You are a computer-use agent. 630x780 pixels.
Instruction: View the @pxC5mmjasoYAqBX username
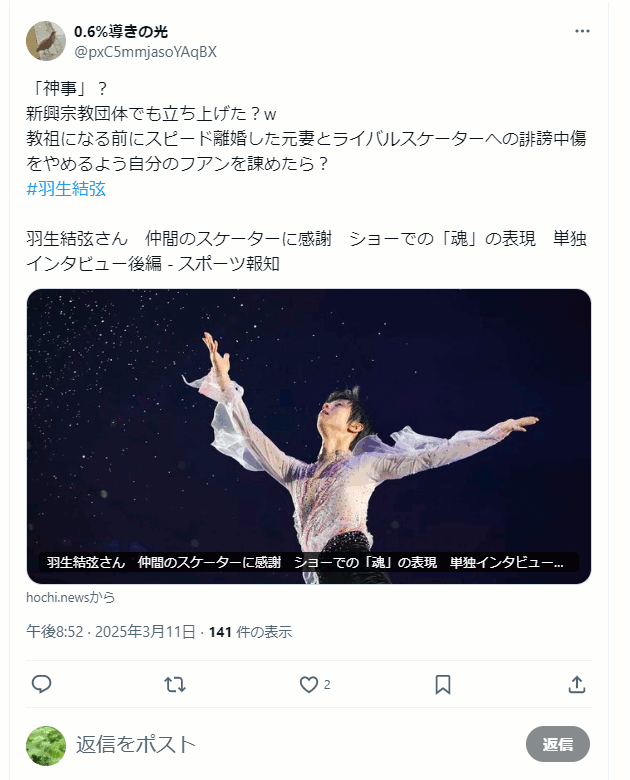[145, 52]
